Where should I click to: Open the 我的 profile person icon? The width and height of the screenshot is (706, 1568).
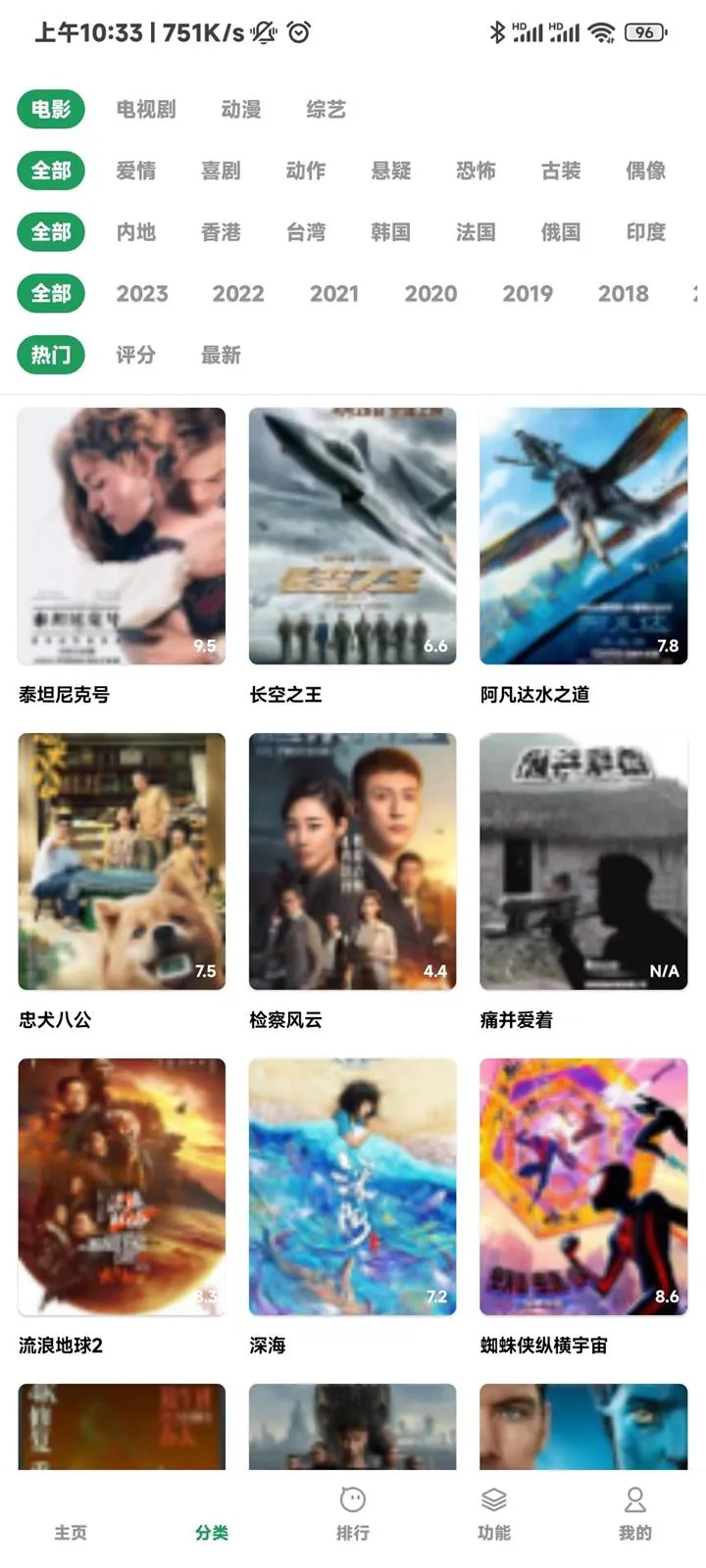(635, 1499)
